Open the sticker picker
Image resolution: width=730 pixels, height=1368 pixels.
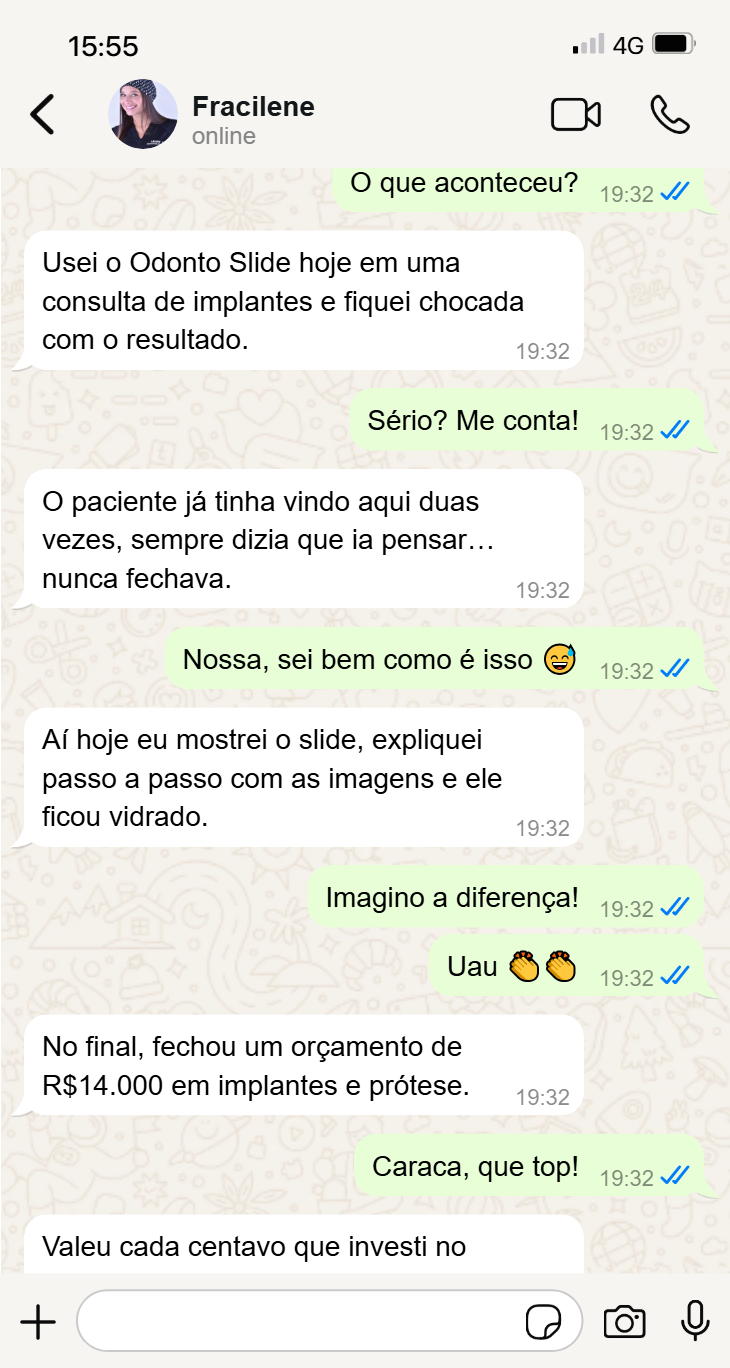pos(543,1322)
